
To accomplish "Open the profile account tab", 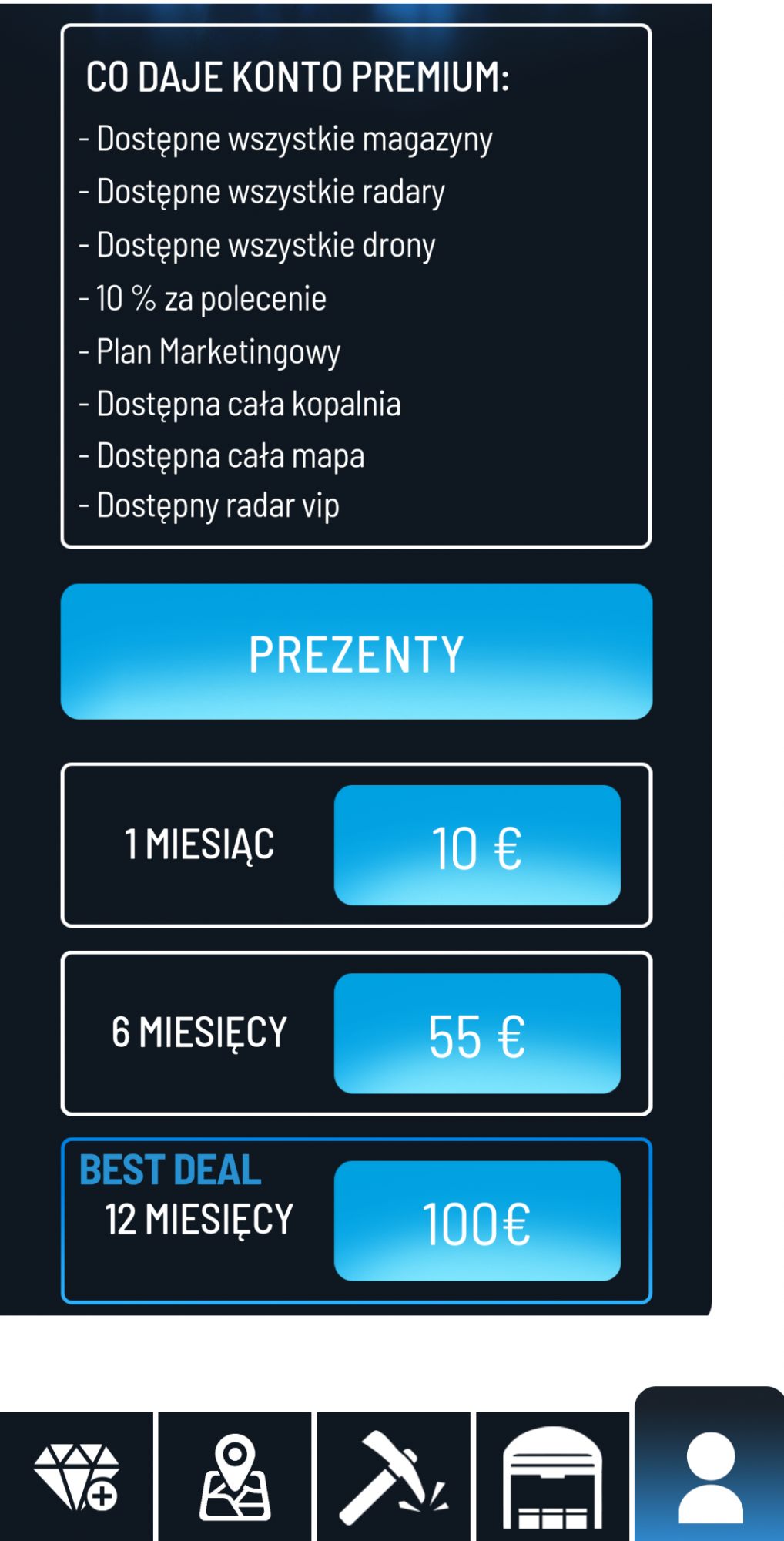I will [x=709, y=1472].
